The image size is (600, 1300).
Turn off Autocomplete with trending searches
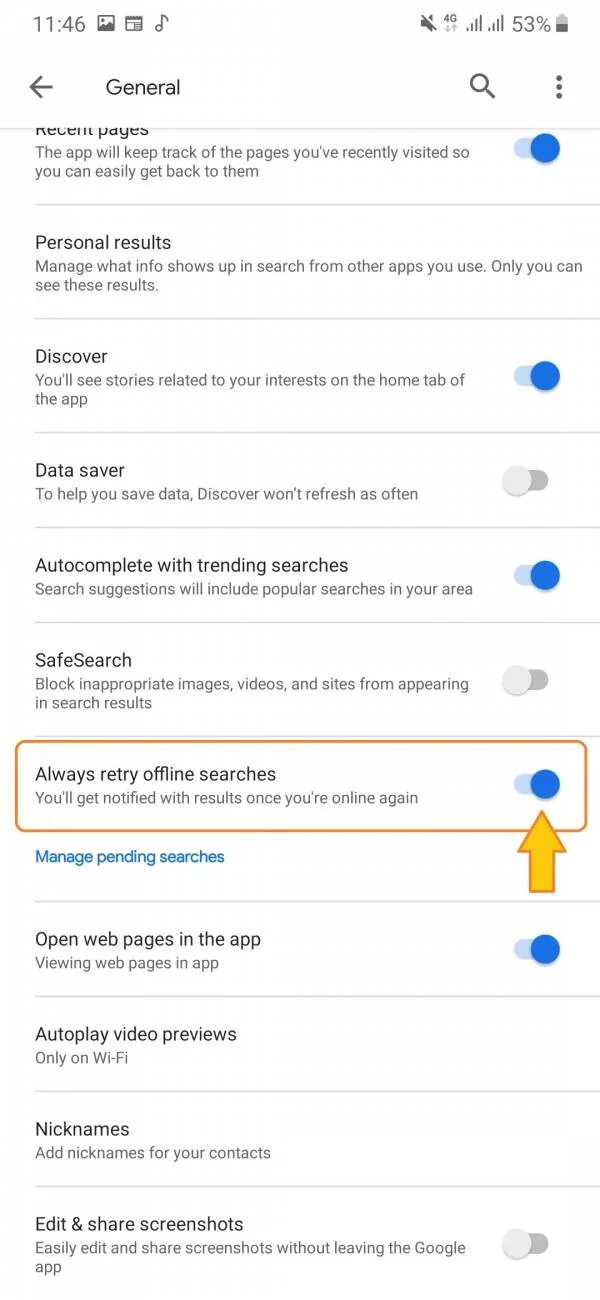pos(537,576)
